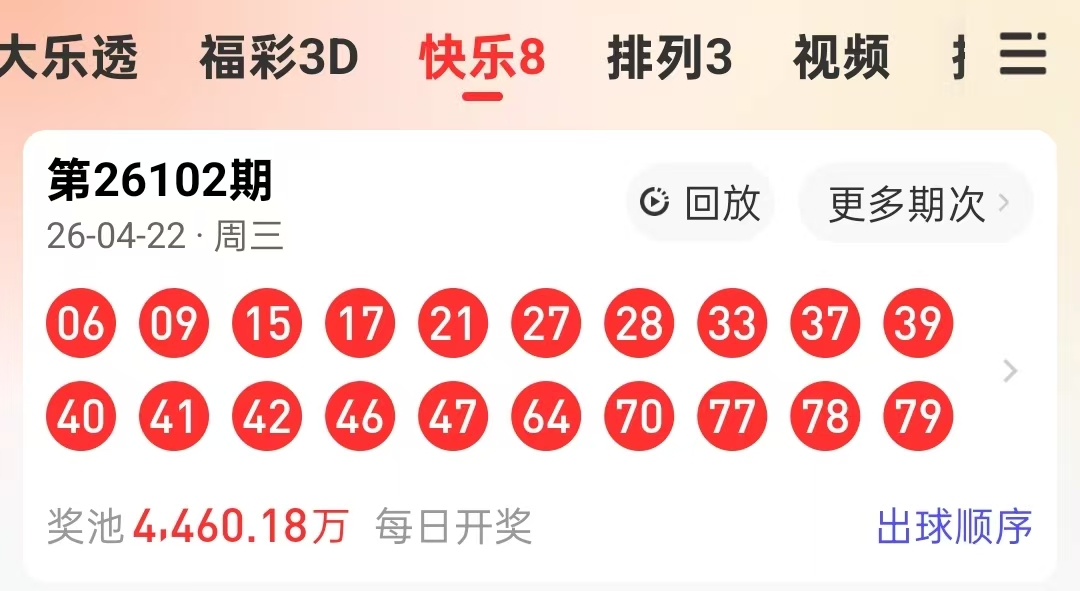The width and height of the screenshot is (1080, 591).
Task: Switch to the 福彩3D tab
Action: click(x=279, y=58)
